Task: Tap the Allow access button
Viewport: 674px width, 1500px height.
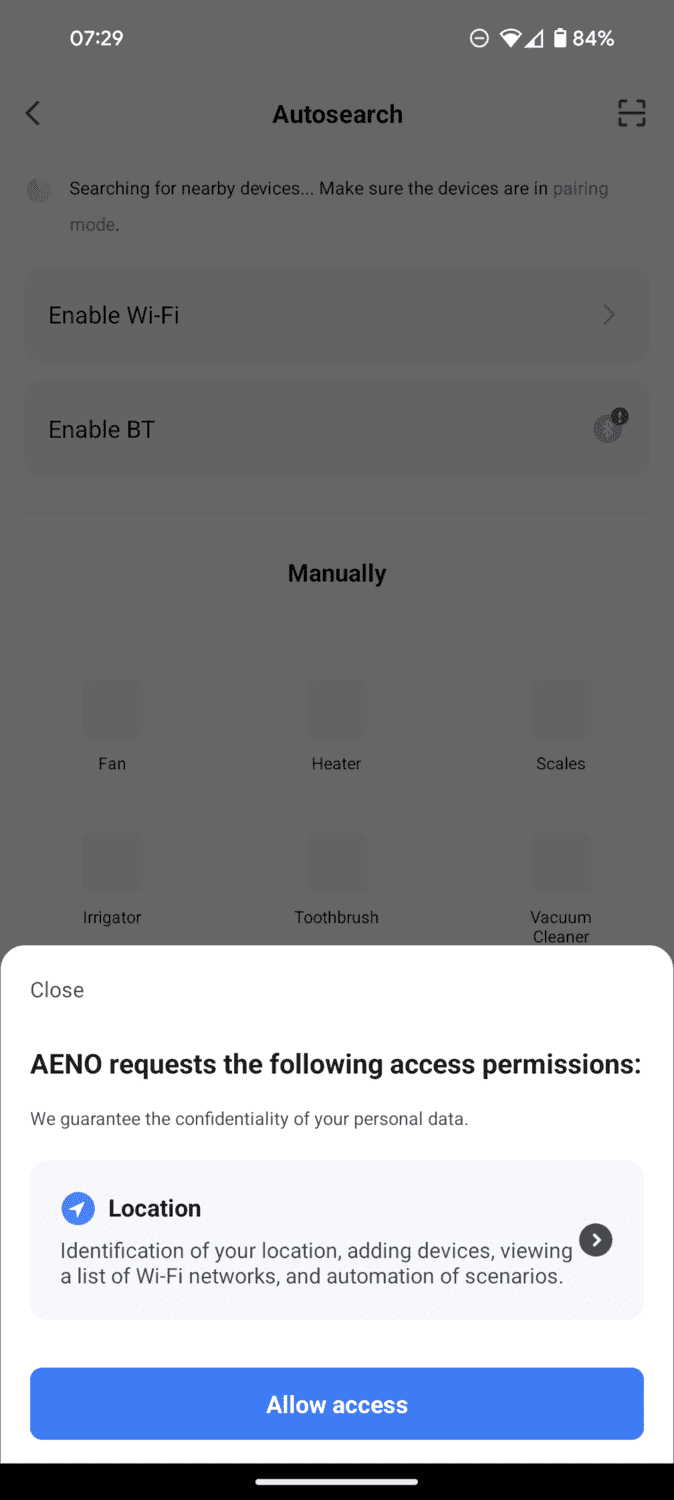Action: click(337, 1404)
